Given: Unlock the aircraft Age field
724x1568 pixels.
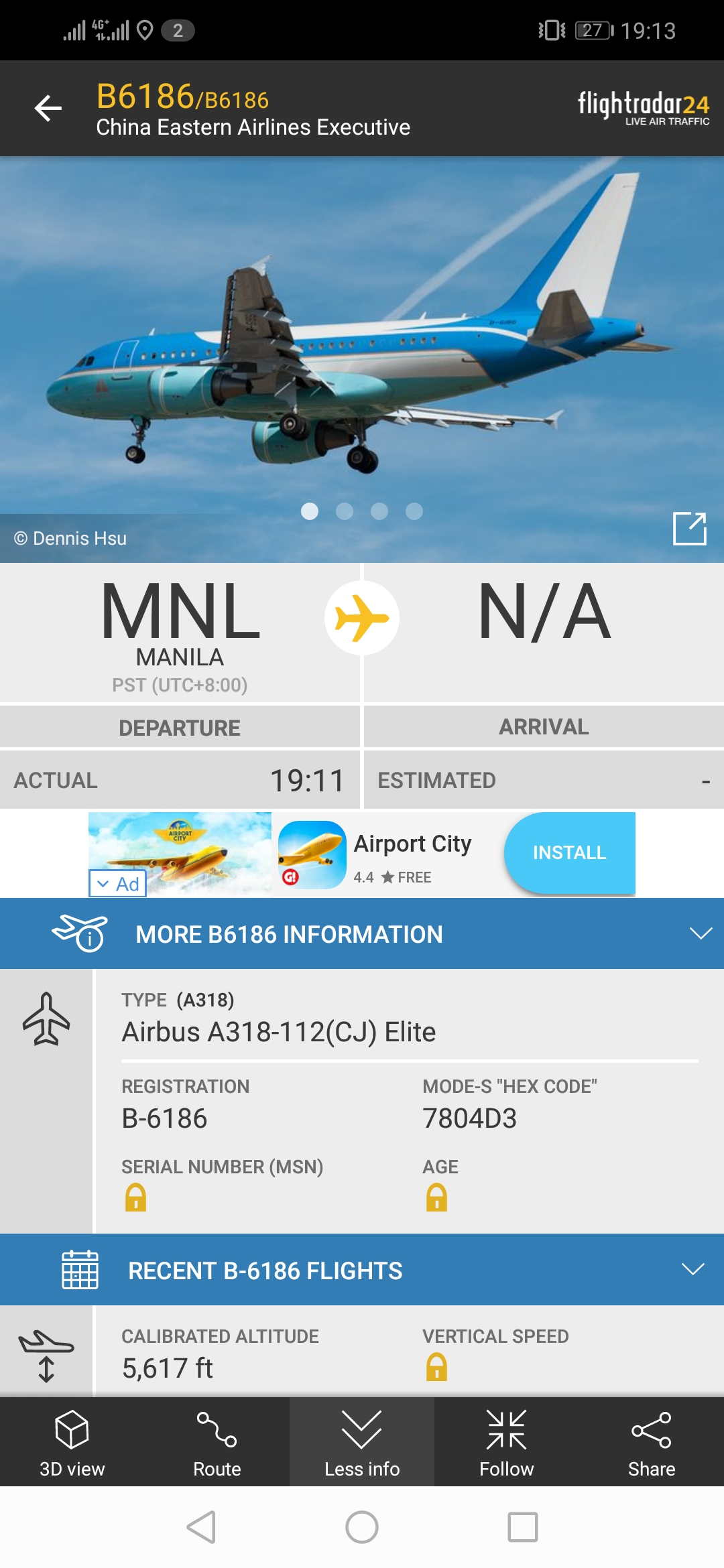Looking at the screenshot, I should tap(436, 1197).
